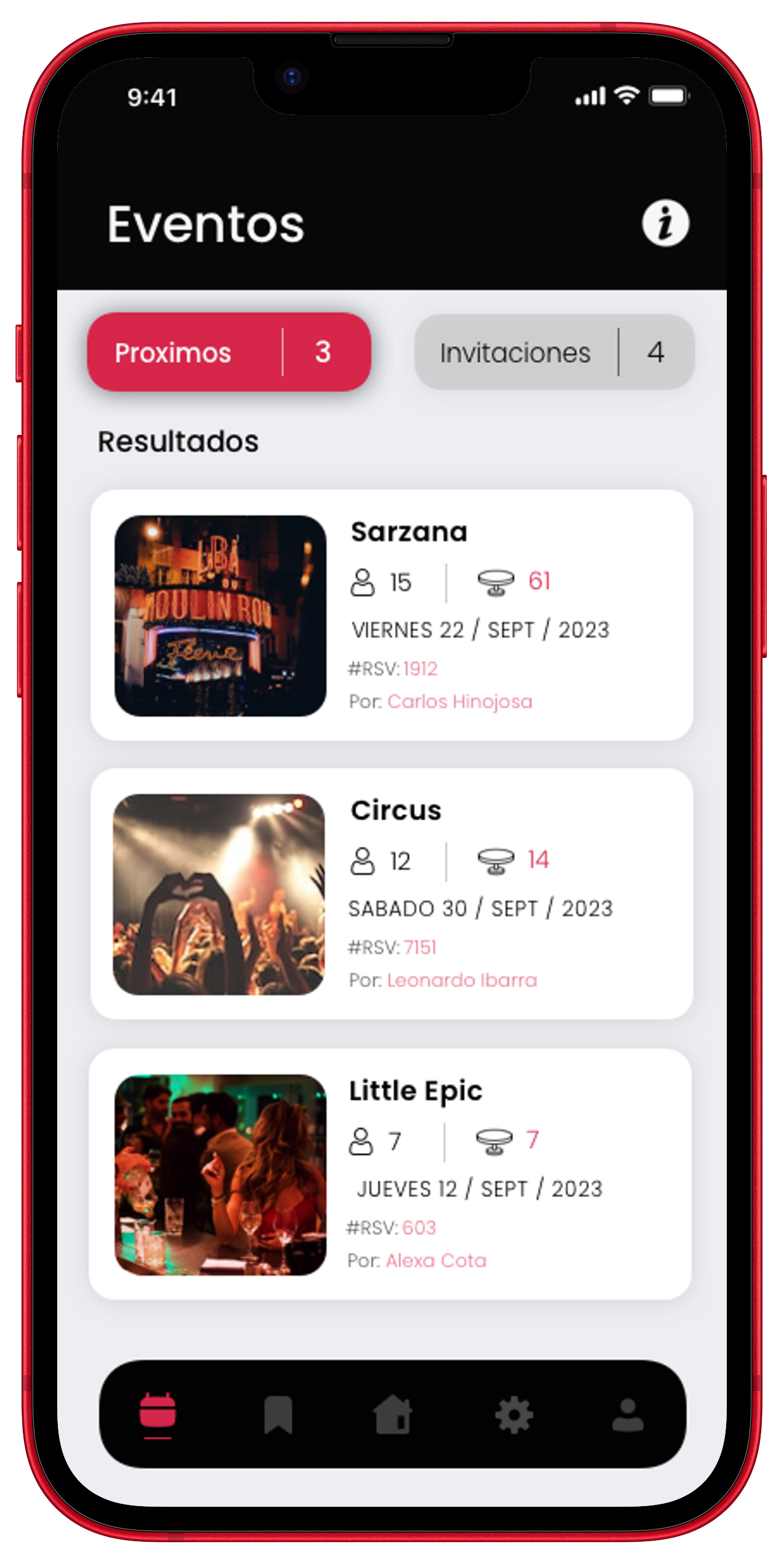Open the Little Epic event card

coord(390,1174)
